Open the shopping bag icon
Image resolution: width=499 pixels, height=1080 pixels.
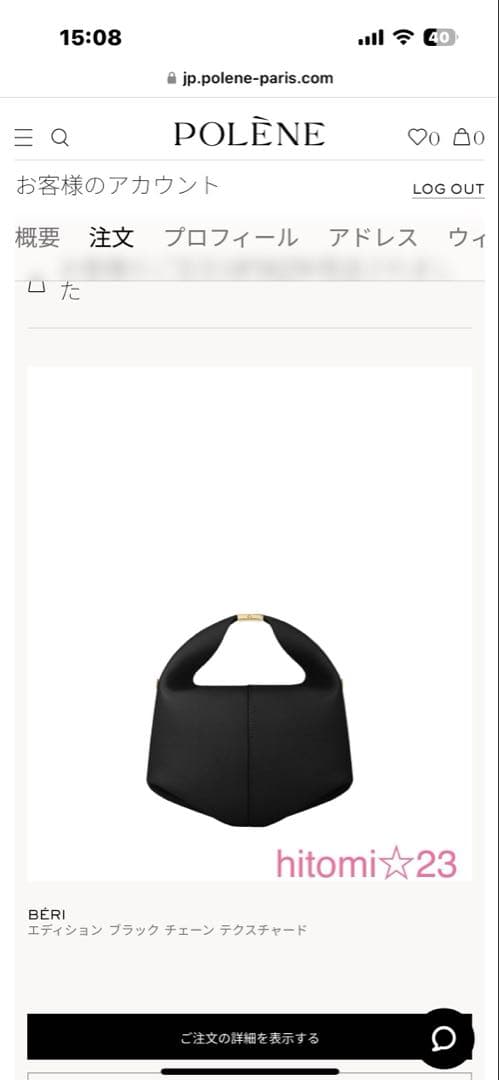[468, 138]
